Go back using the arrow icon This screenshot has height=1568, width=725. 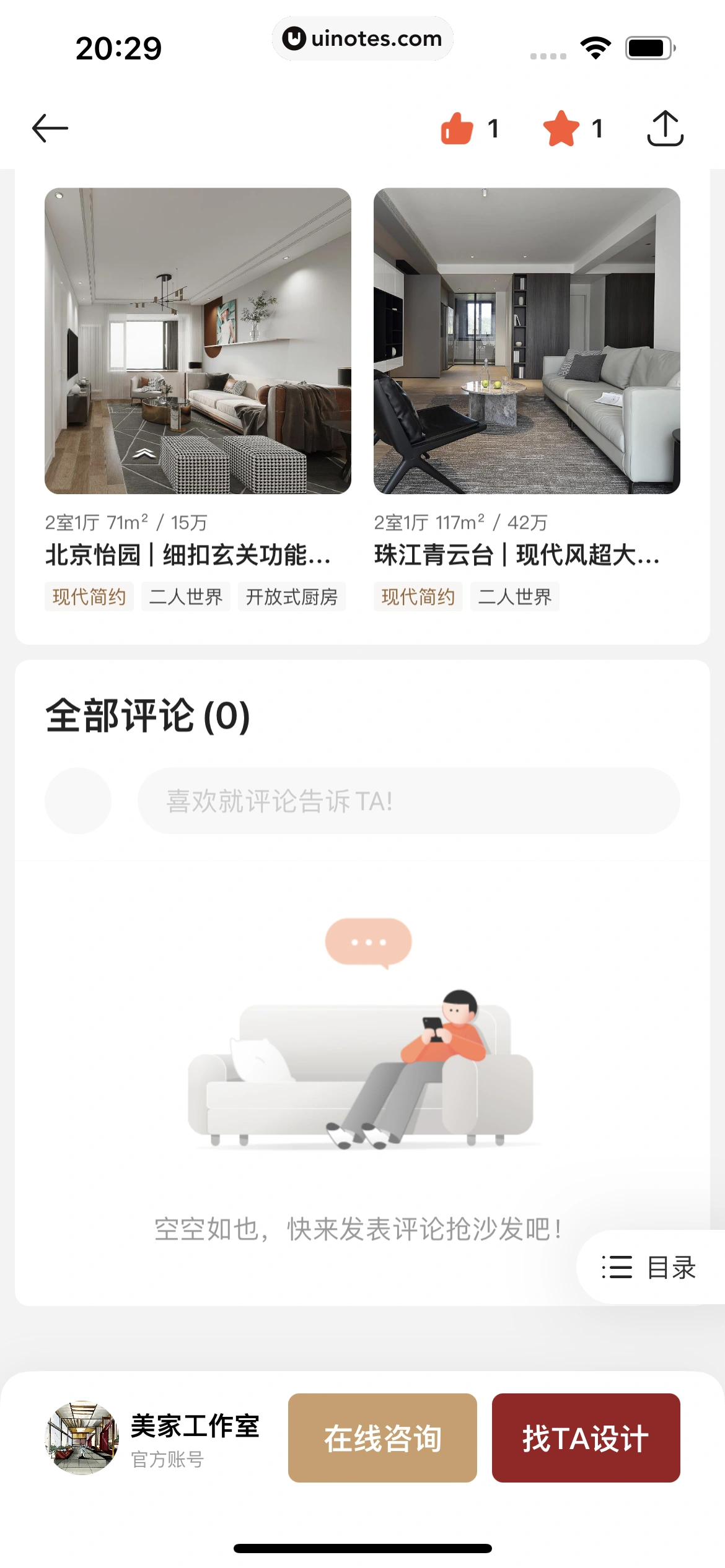pos(50,128)
